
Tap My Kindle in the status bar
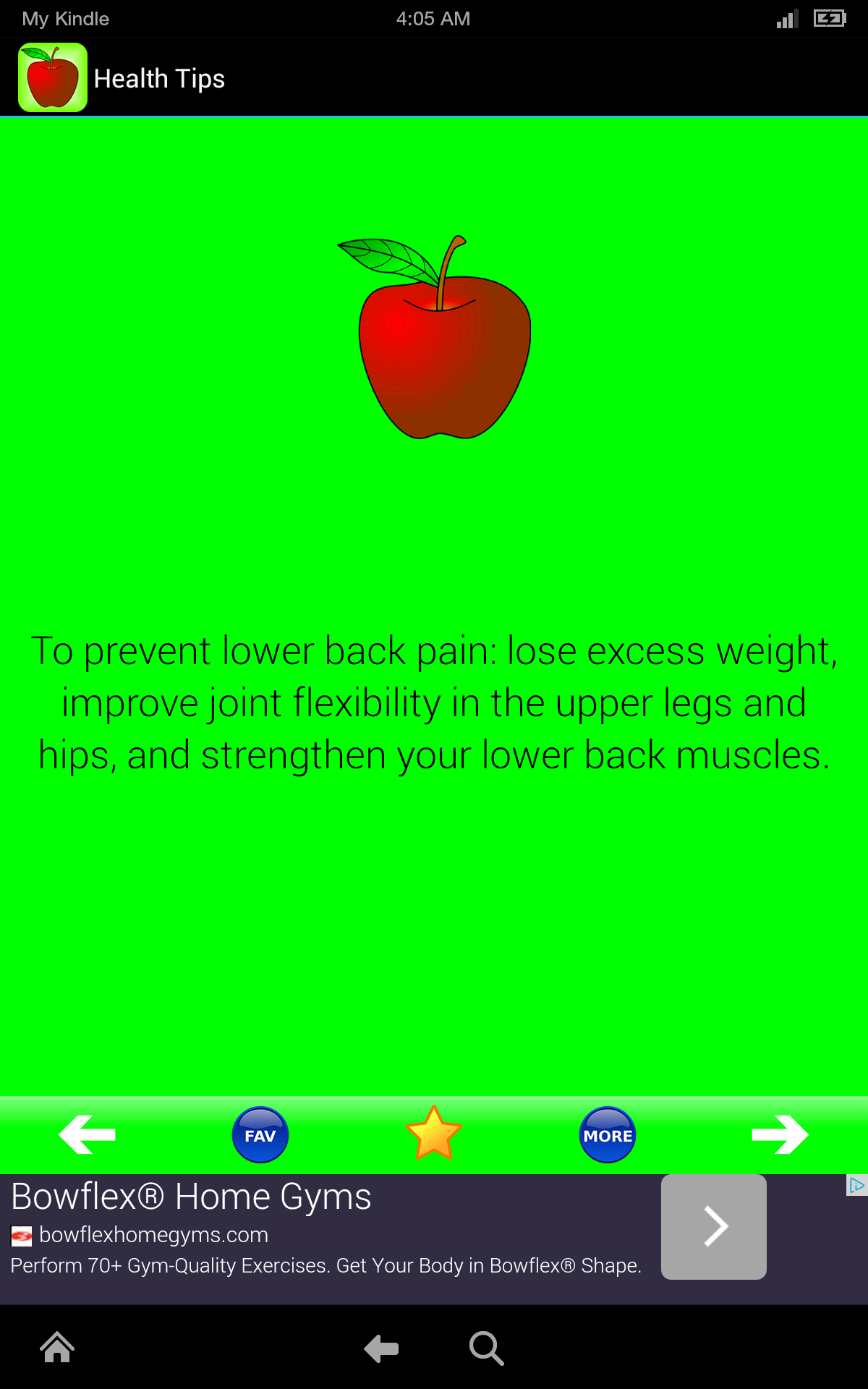click(x=64, y=18)
